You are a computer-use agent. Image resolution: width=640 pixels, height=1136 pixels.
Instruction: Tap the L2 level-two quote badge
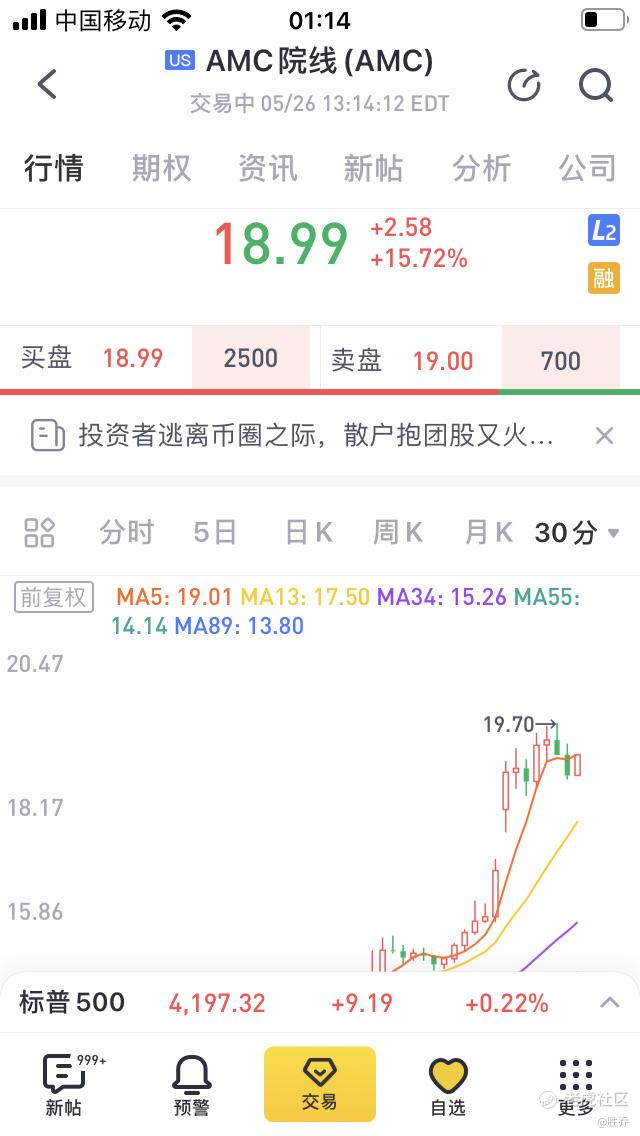point(604,232)
